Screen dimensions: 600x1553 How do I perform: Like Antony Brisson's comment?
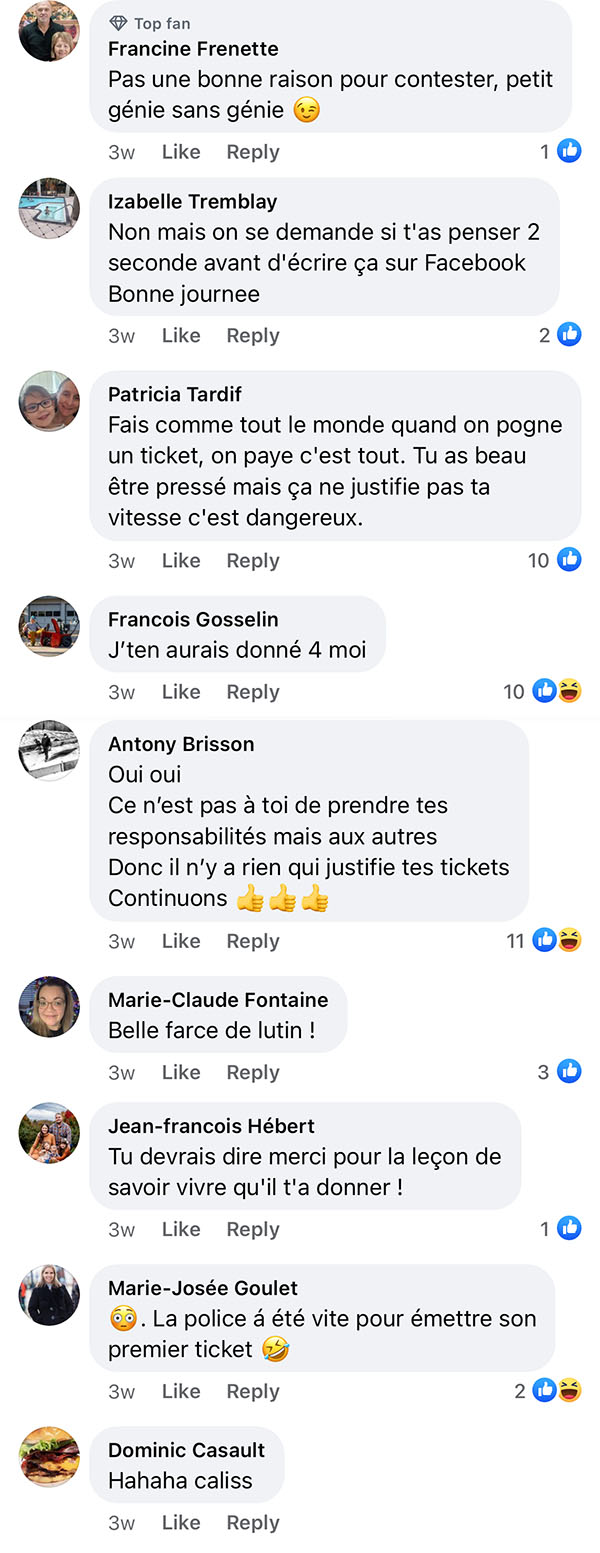(x=181, y=940)
